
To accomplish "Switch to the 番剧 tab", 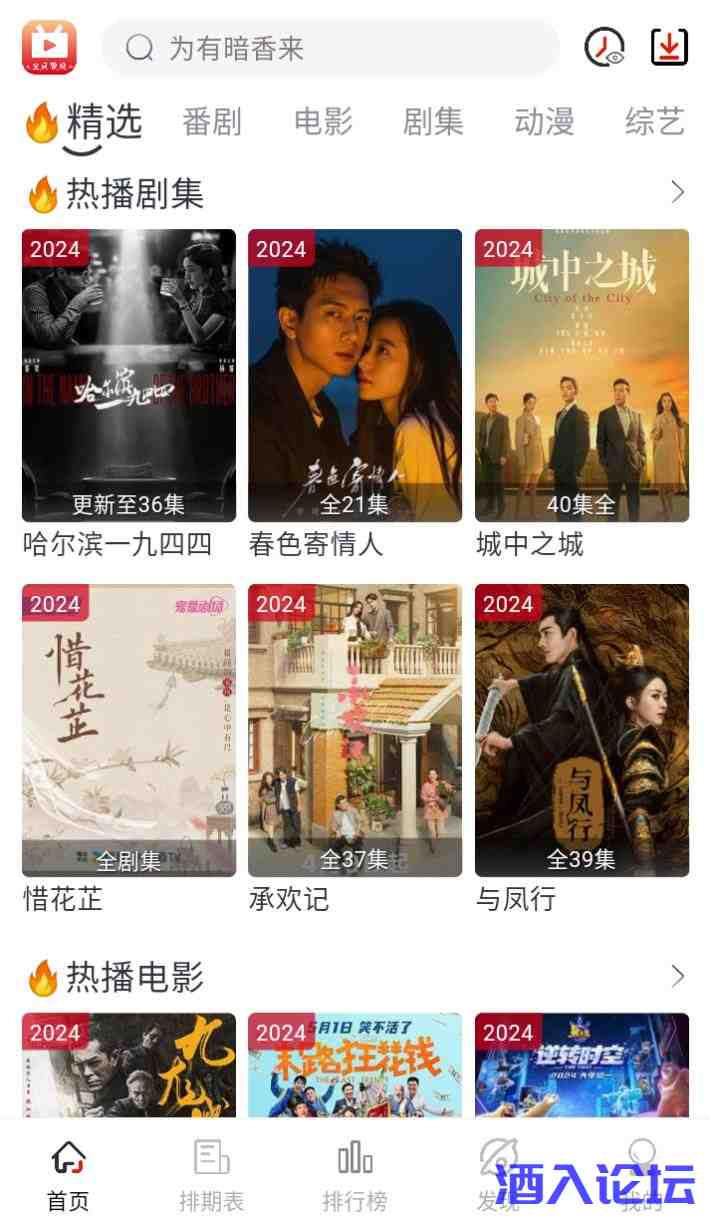I will click(x=212, y=122).
